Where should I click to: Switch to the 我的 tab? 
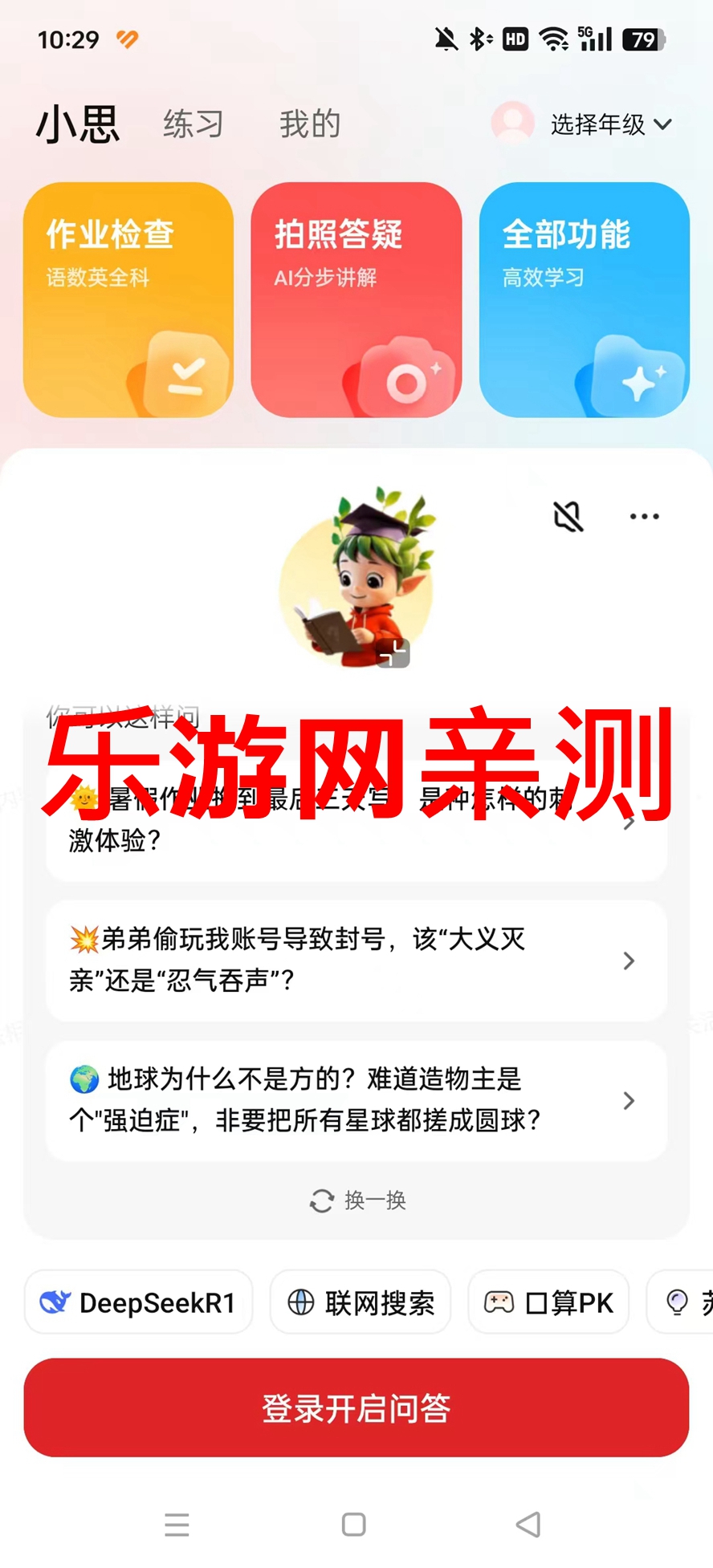coord(310,124)
